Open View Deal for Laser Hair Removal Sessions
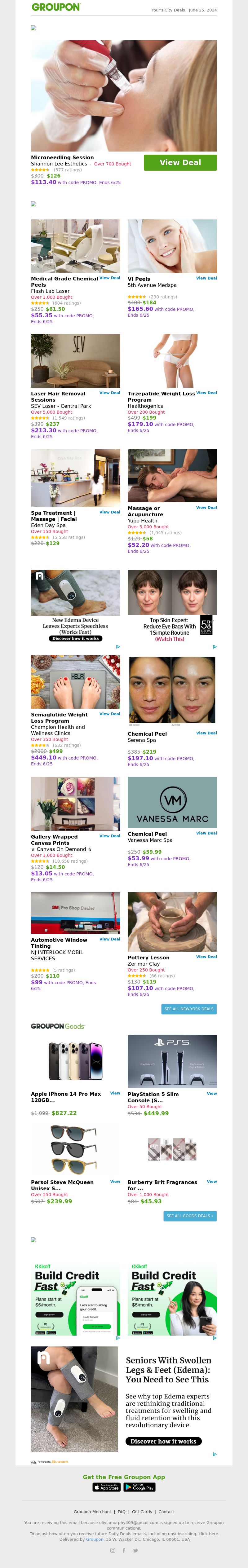The image size is (248, 1568). [110, 393]
